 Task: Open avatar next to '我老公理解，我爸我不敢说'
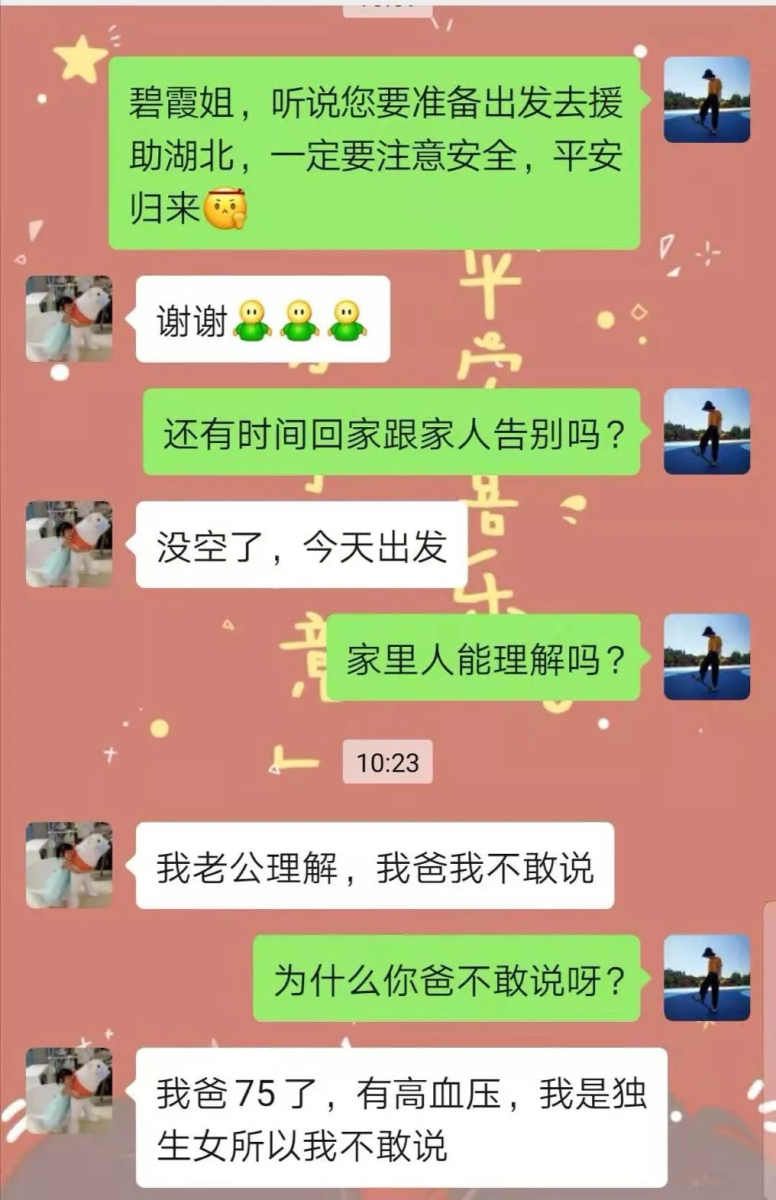click(x=69, y=865)
